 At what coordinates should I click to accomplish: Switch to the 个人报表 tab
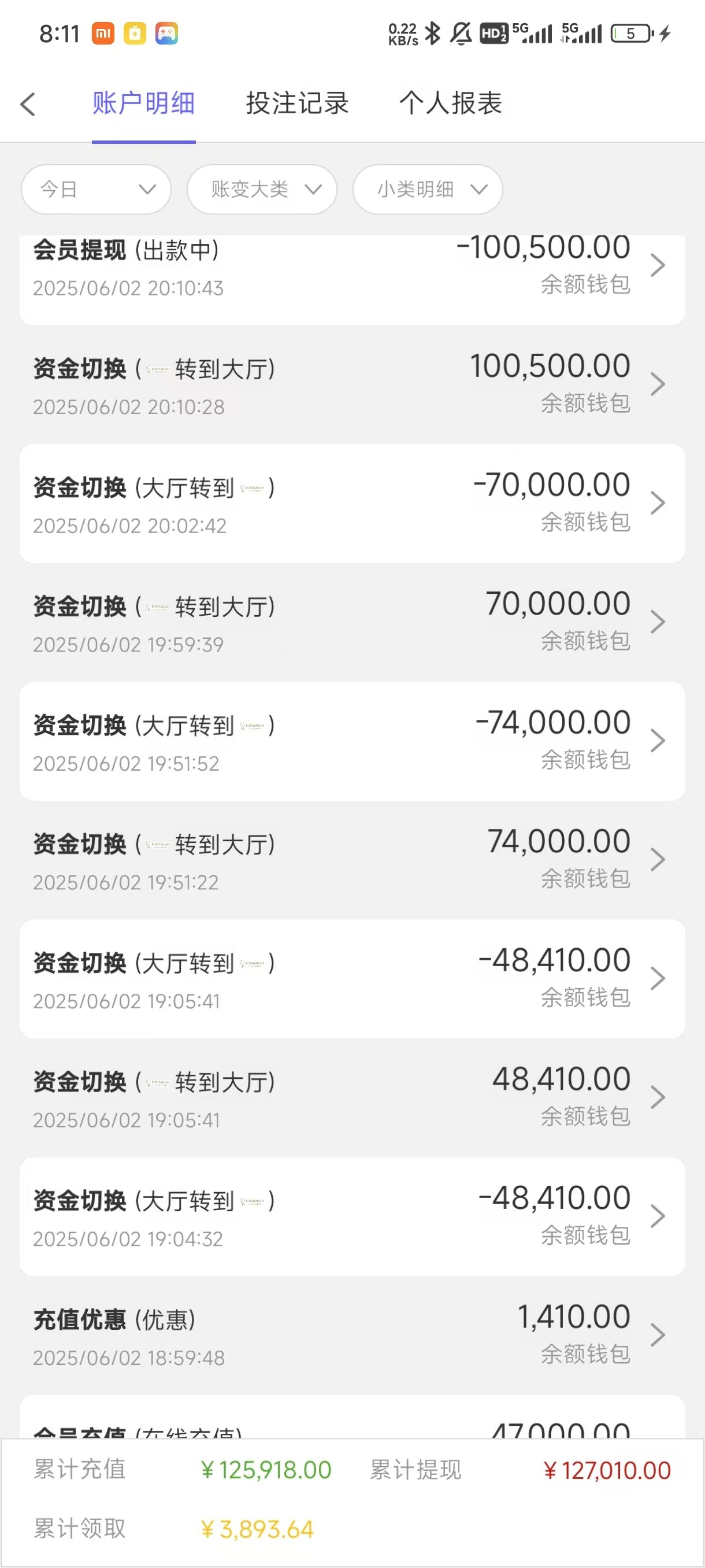451,103
